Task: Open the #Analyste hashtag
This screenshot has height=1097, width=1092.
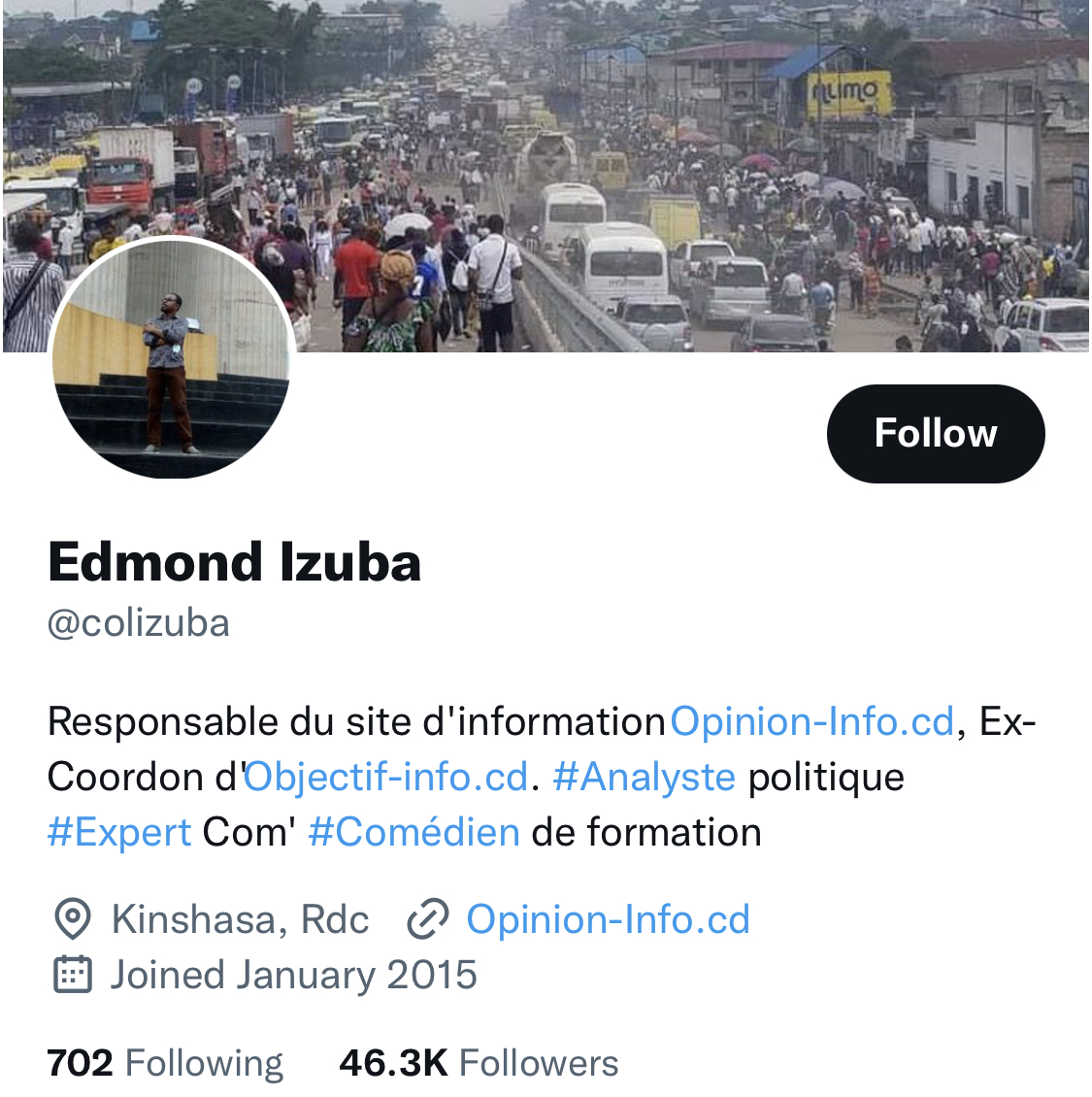Action: click(644, 778)
